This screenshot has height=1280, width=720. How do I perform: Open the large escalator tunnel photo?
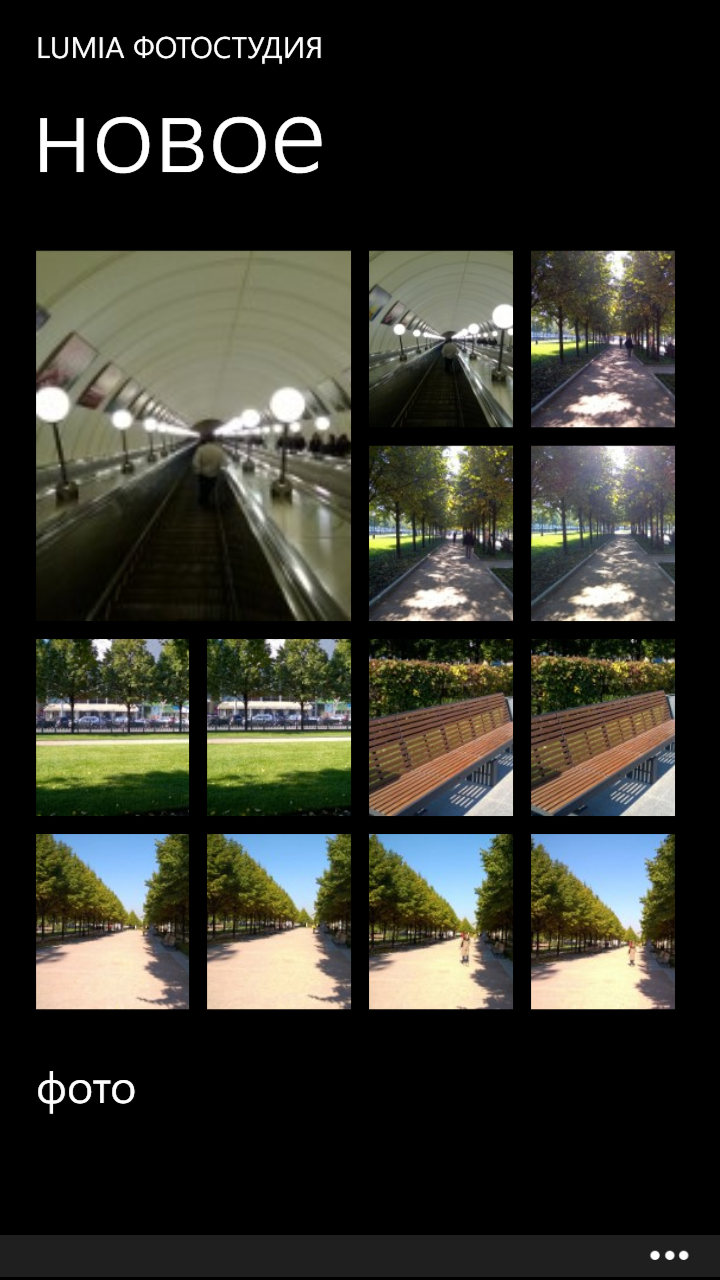(193, 436)
